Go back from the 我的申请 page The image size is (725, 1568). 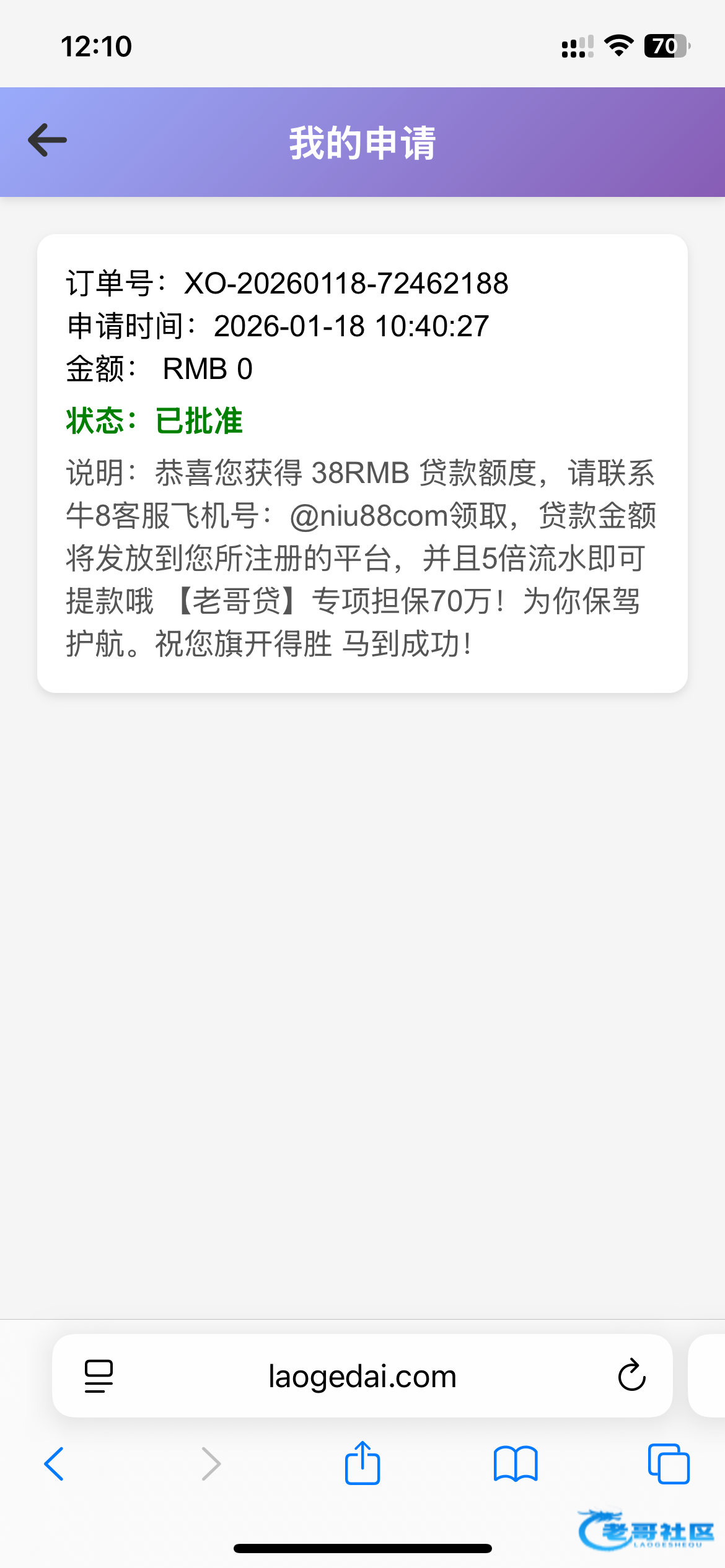[x=48, y=141]
